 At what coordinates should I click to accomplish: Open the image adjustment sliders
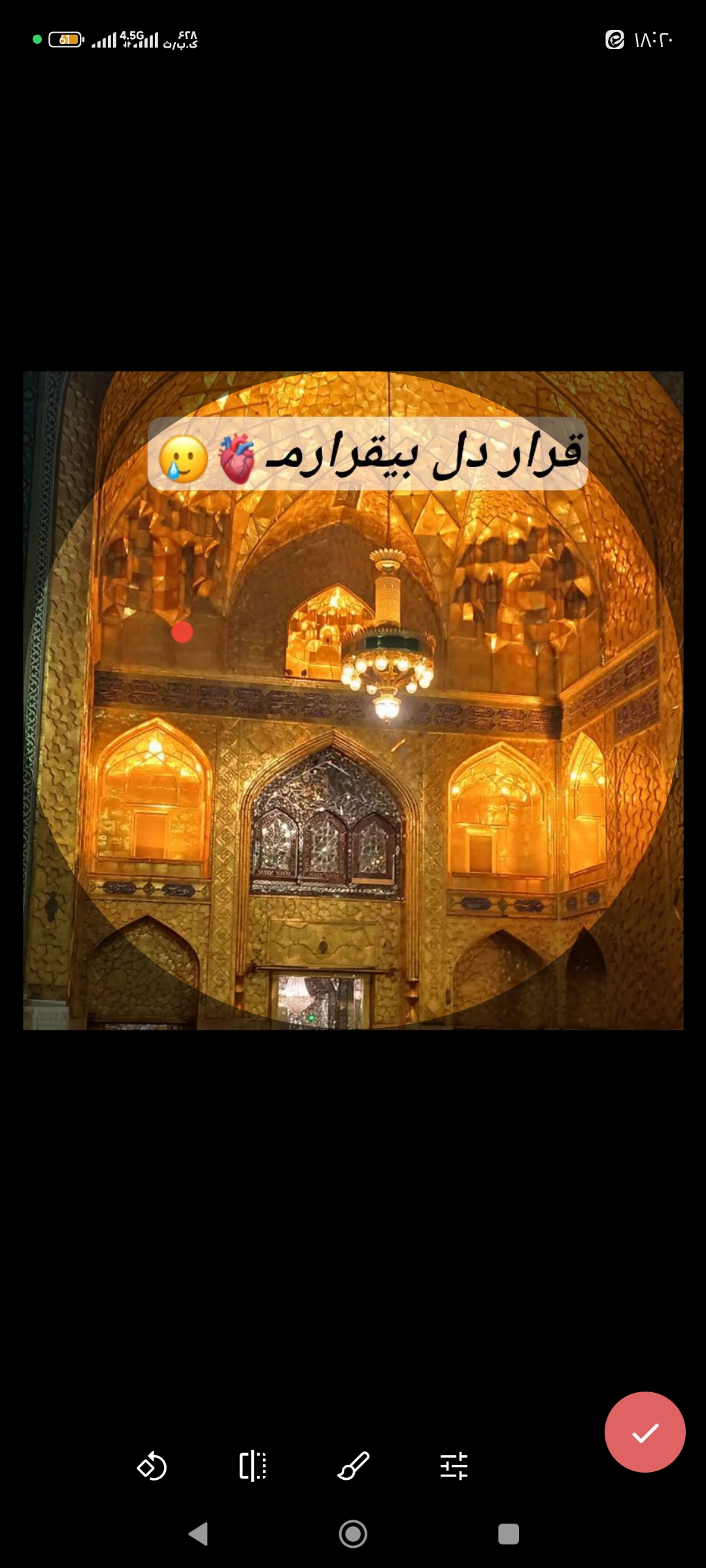(454, 1465)
